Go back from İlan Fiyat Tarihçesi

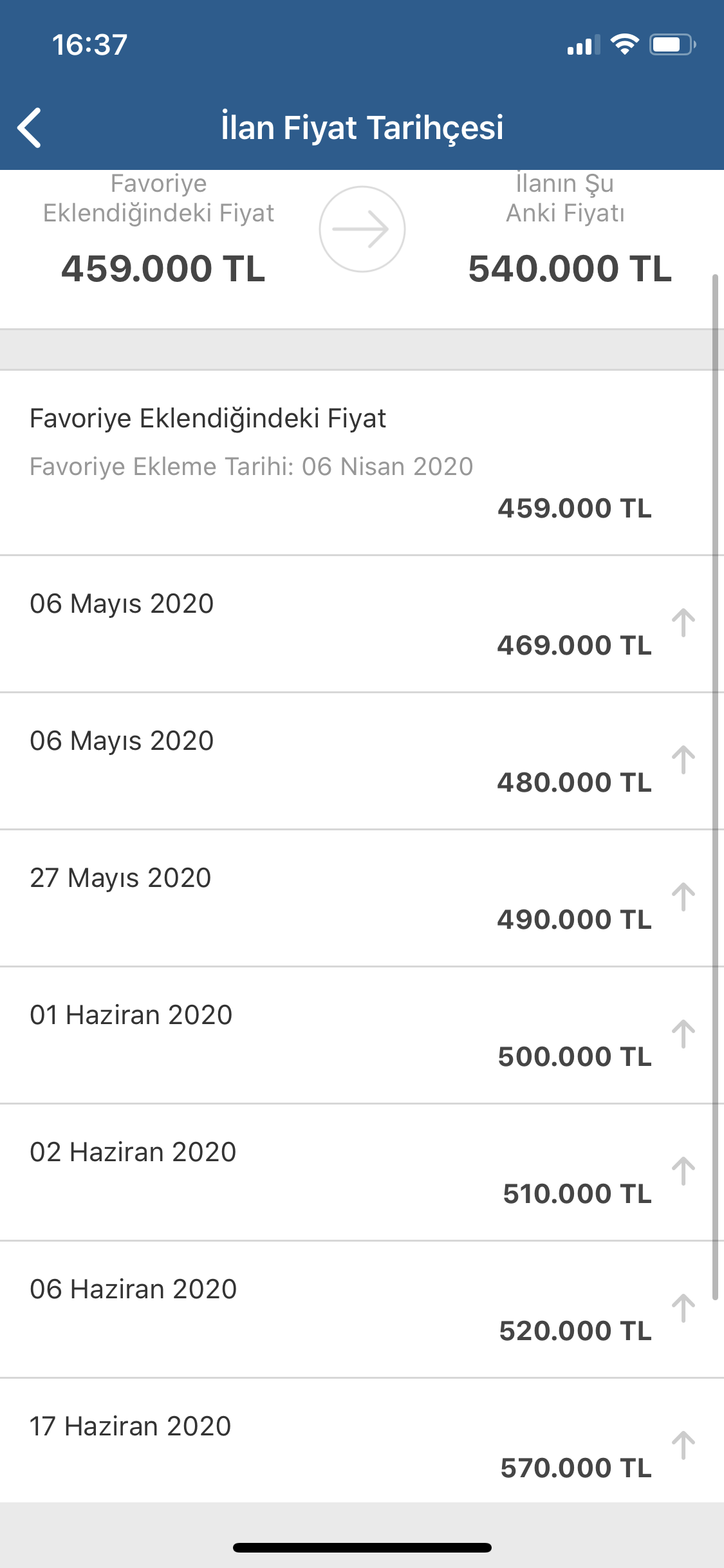coord(30,127)
